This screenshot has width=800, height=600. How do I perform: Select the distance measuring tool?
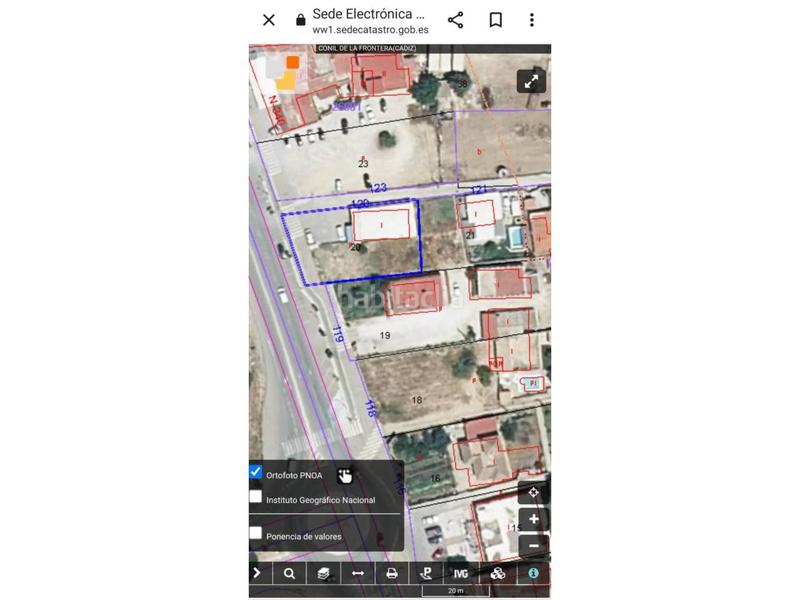pos(357,573)
